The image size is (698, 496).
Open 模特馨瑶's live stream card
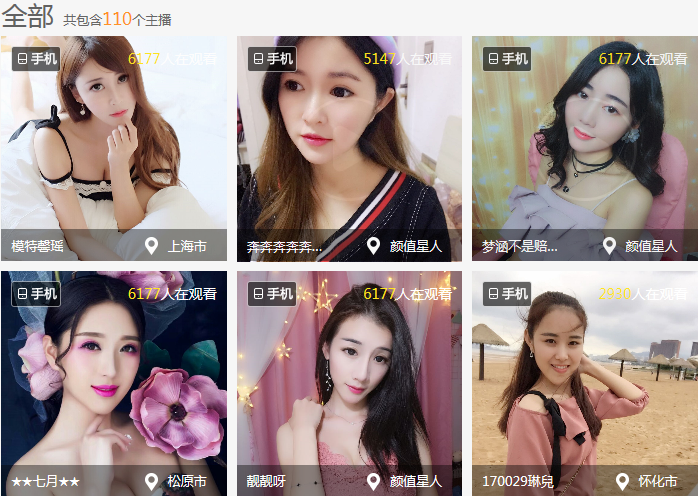coord(114,148)
